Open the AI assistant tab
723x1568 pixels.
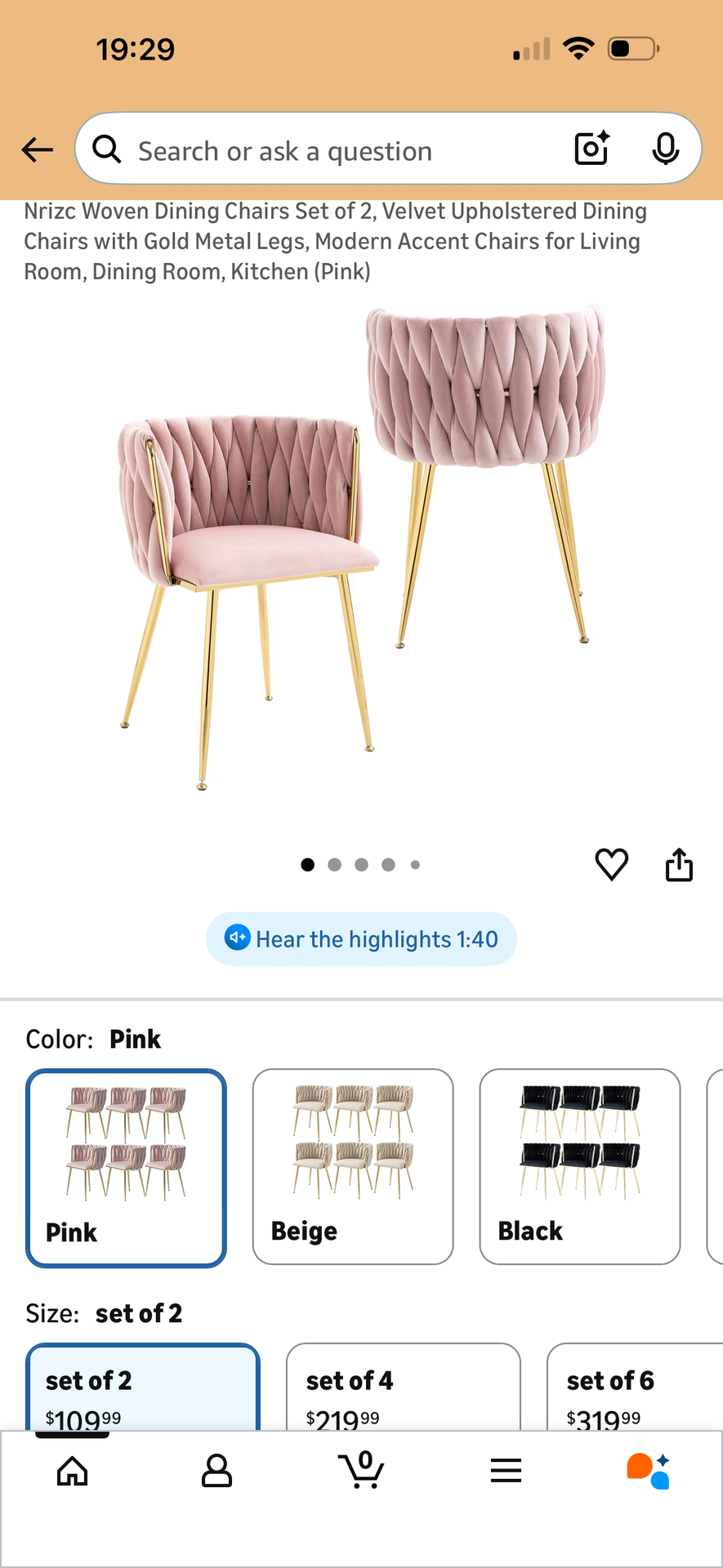point(649,1471)
